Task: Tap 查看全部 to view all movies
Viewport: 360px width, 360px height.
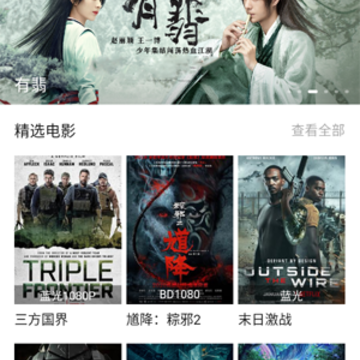Action: tap(318, 130)
